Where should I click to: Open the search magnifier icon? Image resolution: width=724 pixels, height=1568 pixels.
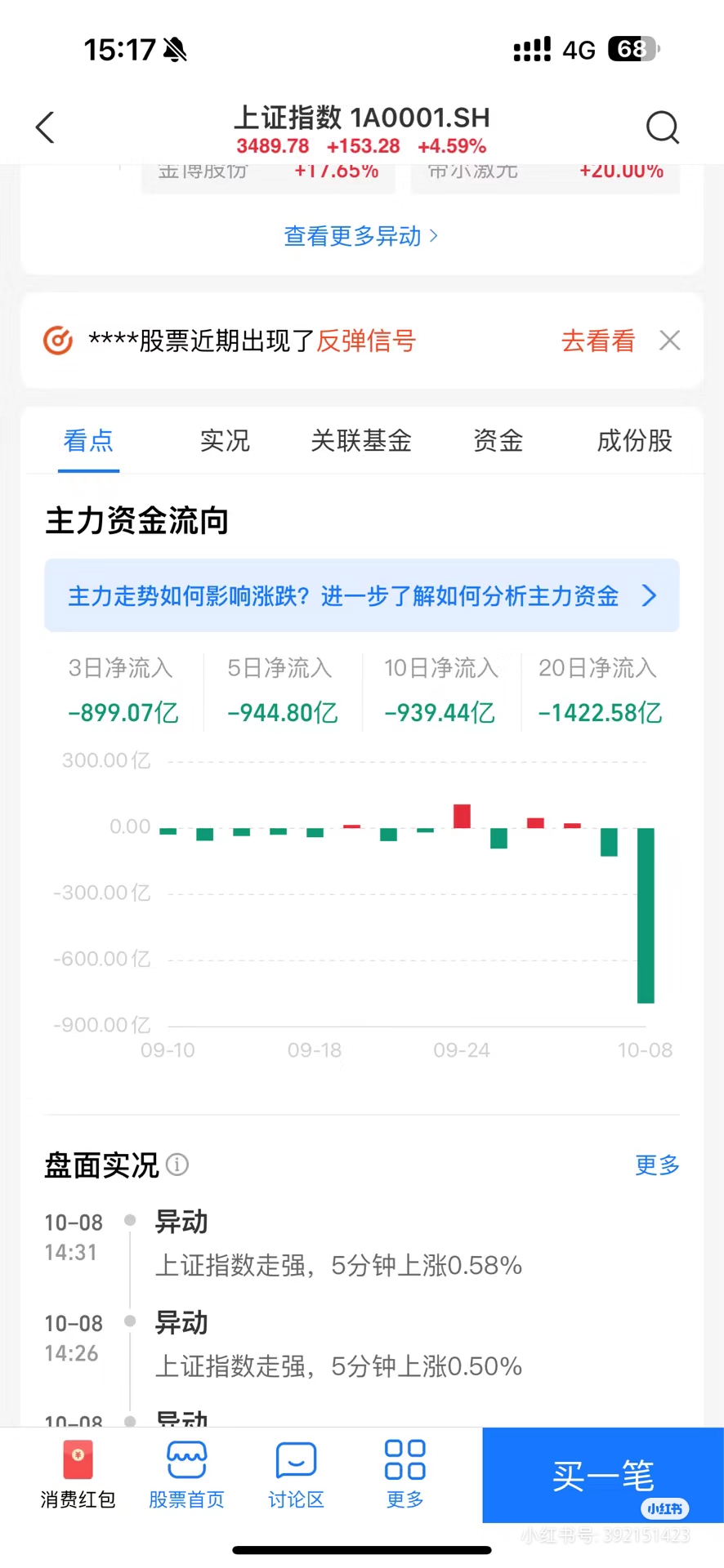tap(662, 127)
